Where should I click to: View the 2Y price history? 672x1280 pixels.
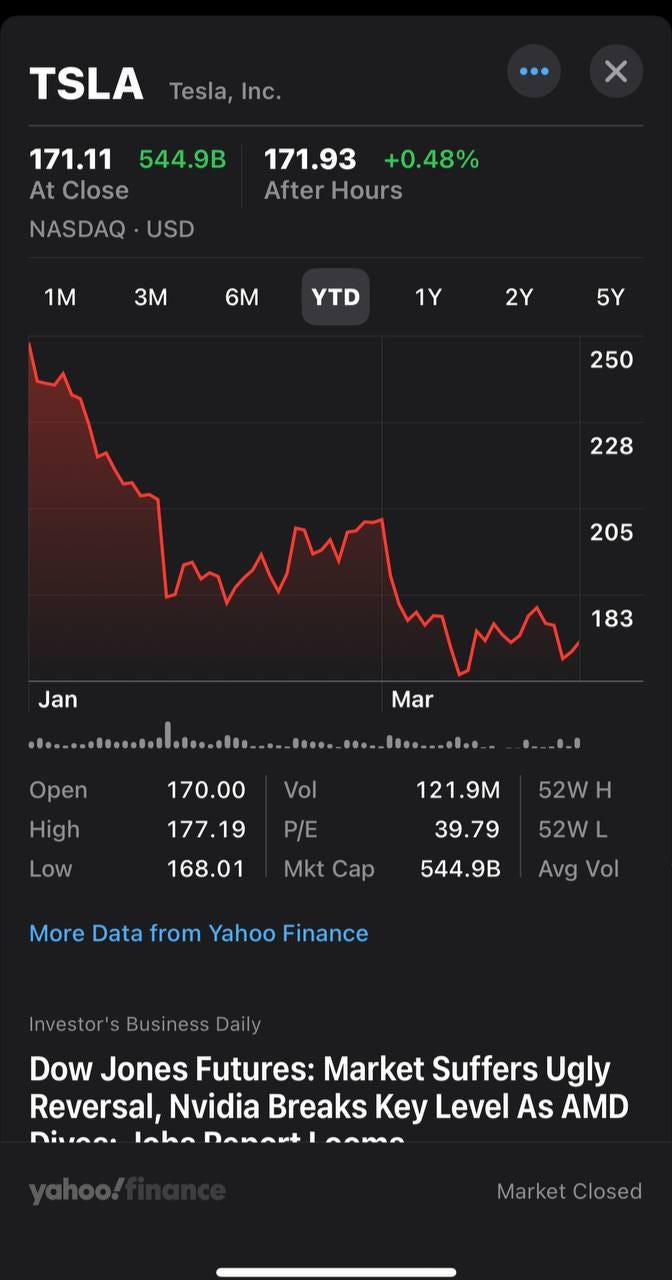[x=519, y=297]
